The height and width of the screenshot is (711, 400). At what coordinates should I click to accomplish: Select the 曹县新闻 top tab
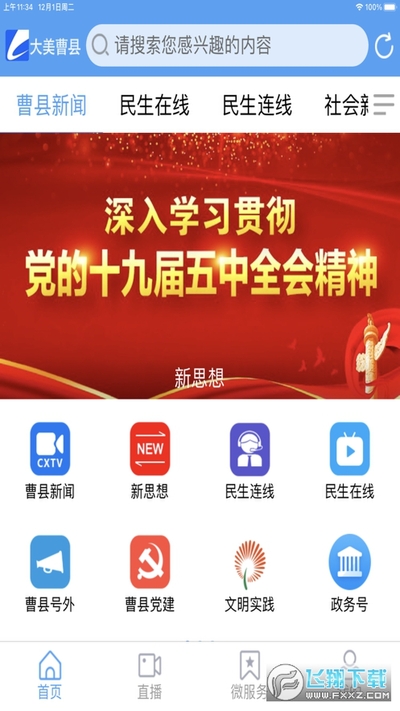[51, 105]
